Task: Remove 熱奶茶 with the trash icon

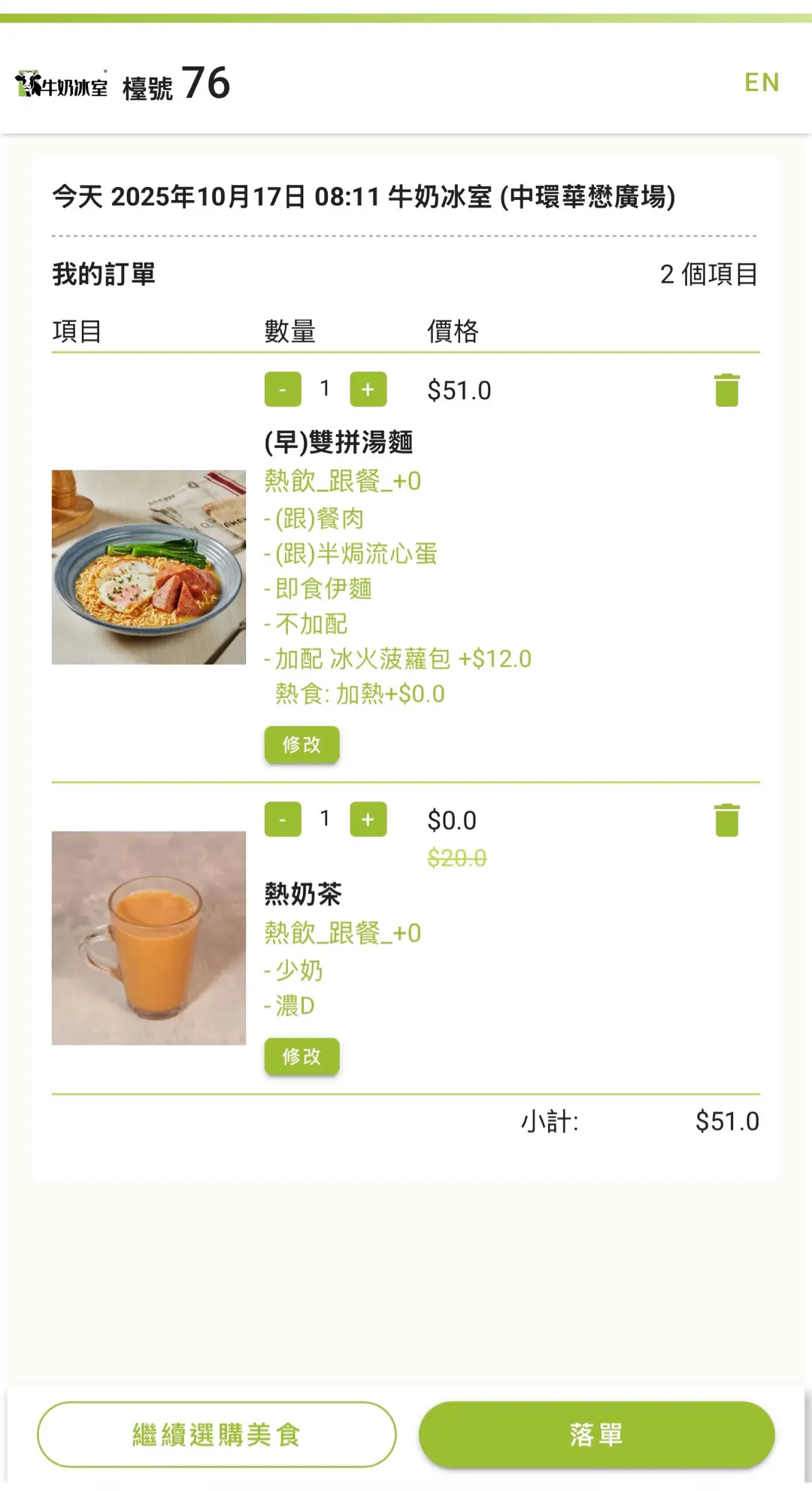Action: 726,820
